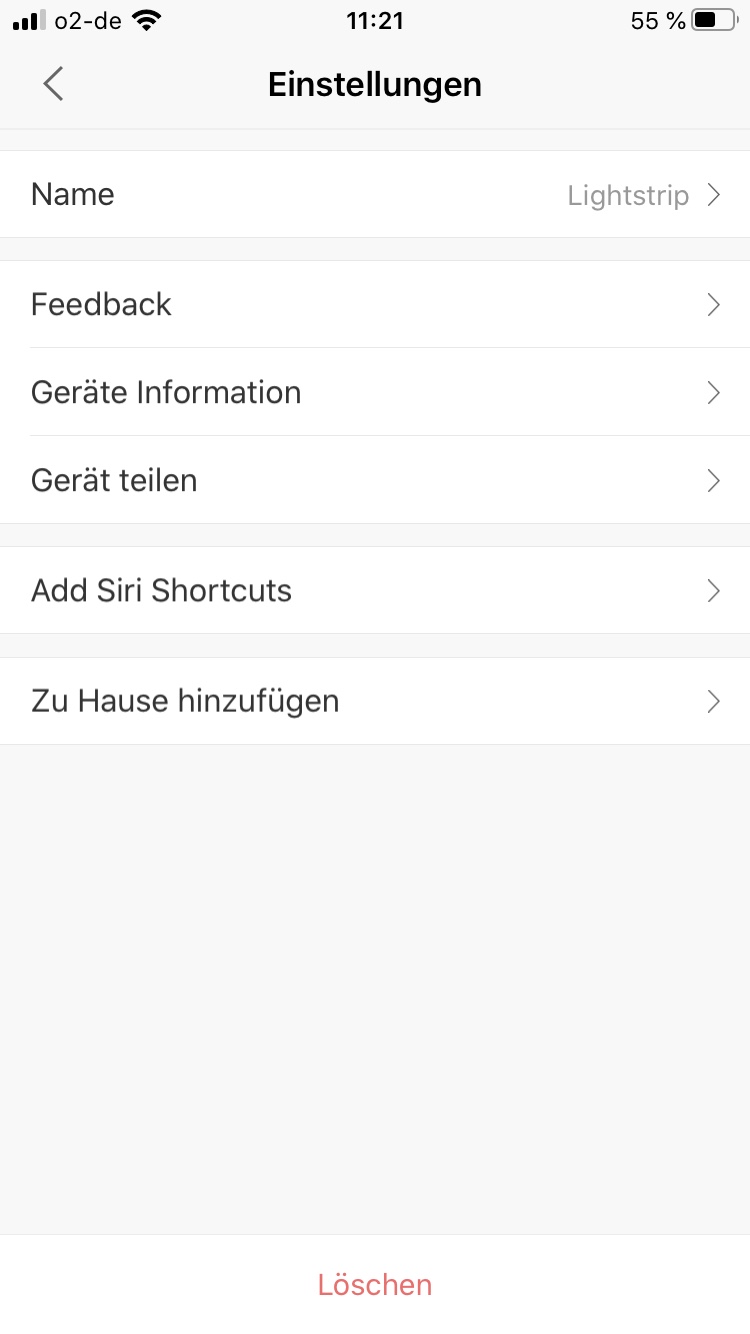Tap Löschen to delete the device

(375, 1284)
